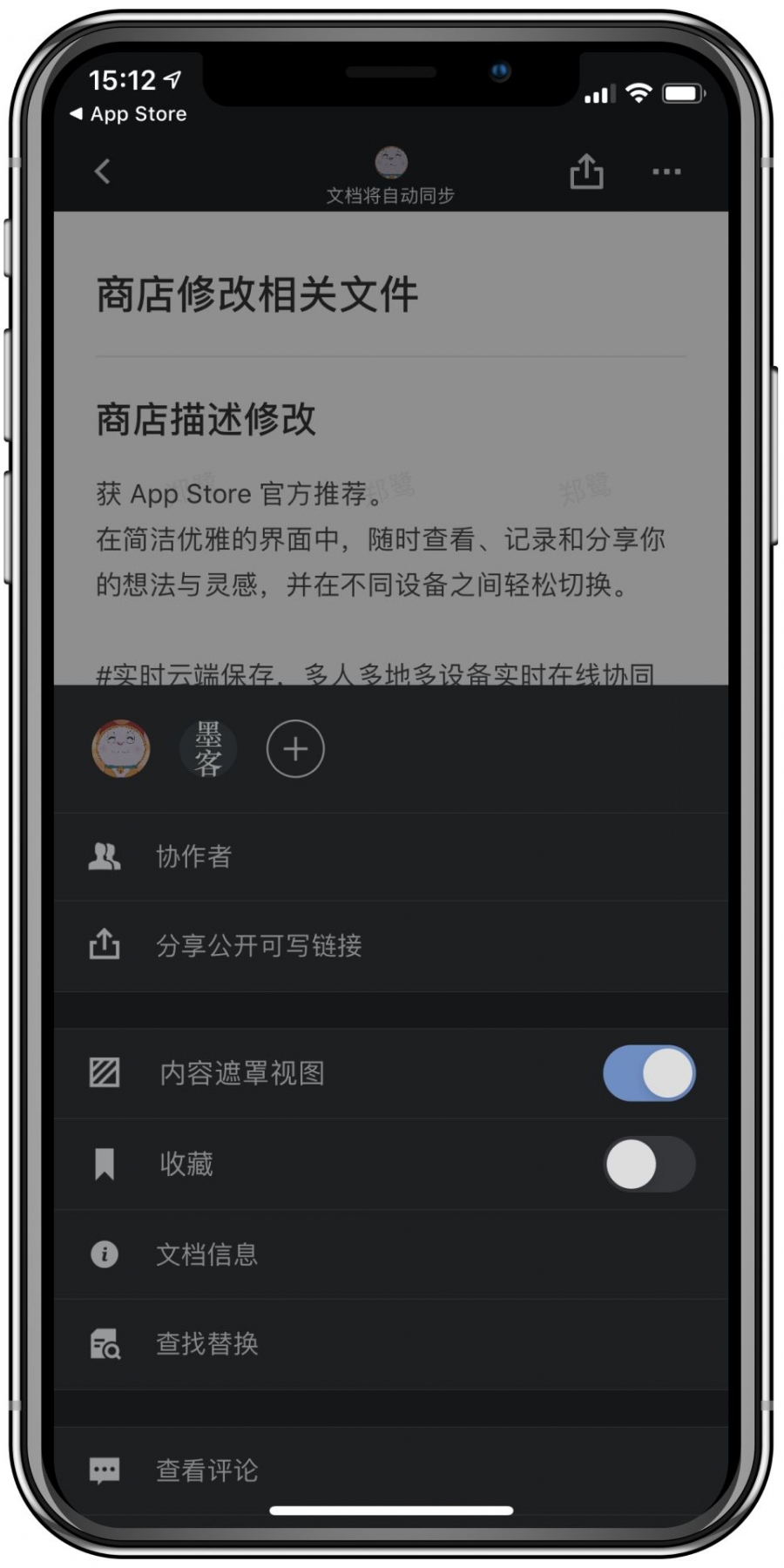Open 文档信息 document info
The height and width of the screenshot is (1568, 784).
[x=390, y=1254]
